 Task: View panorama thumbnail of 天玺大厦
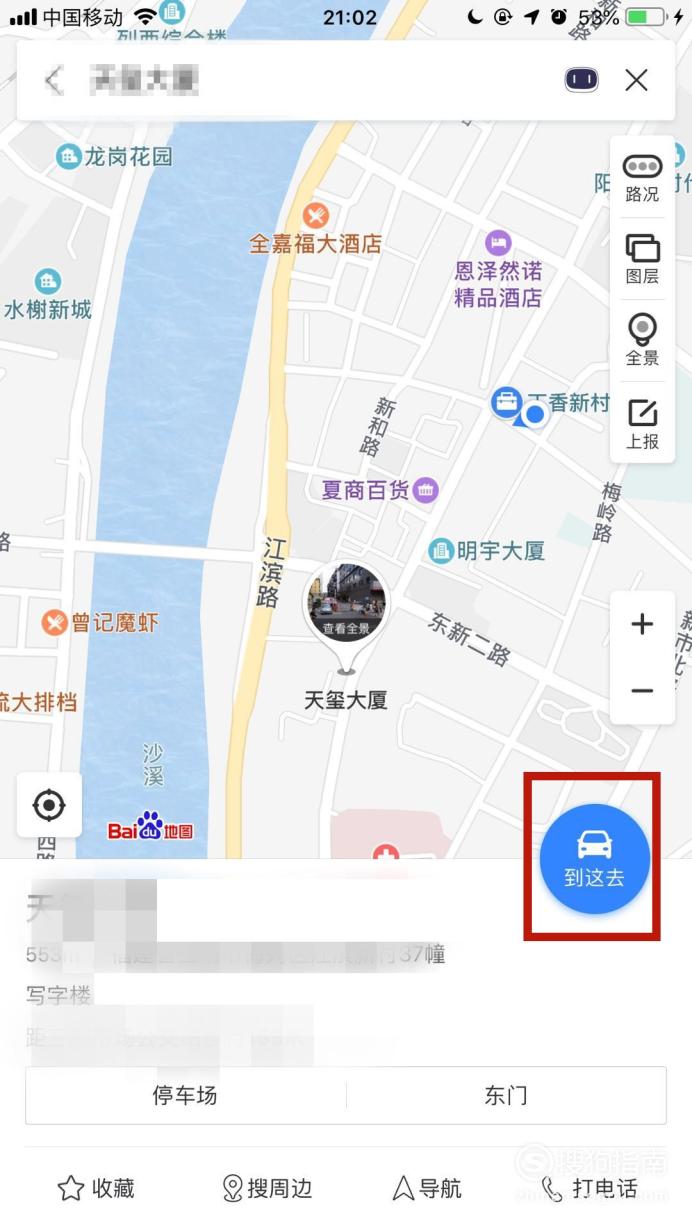tap(346, 602)
